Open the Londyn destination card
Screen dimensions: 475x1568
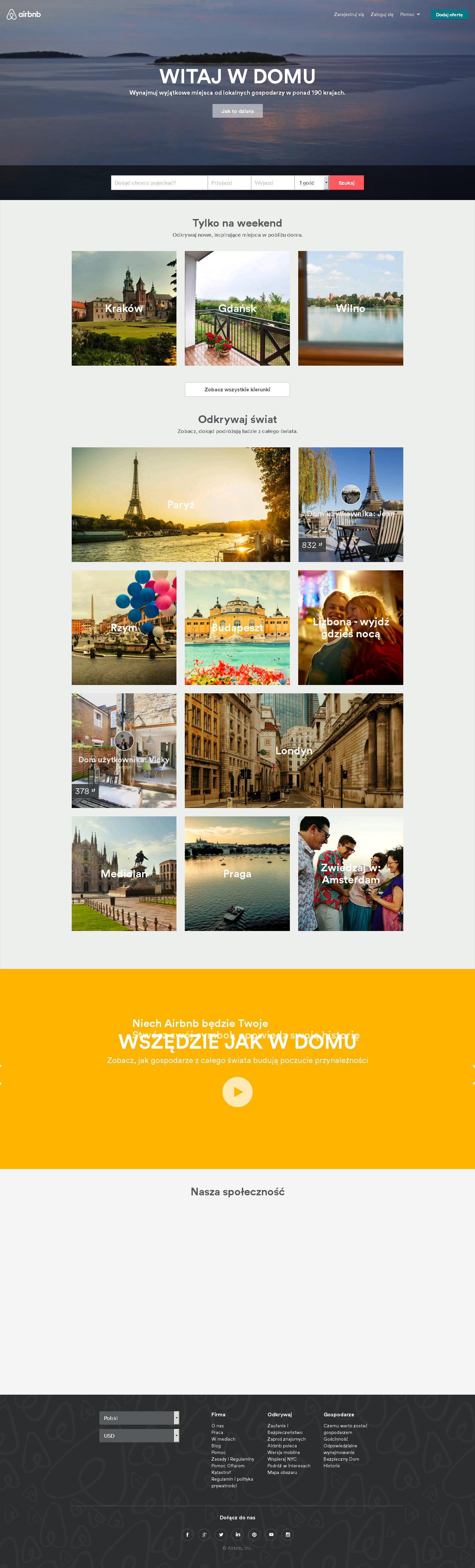coord(294,751)
